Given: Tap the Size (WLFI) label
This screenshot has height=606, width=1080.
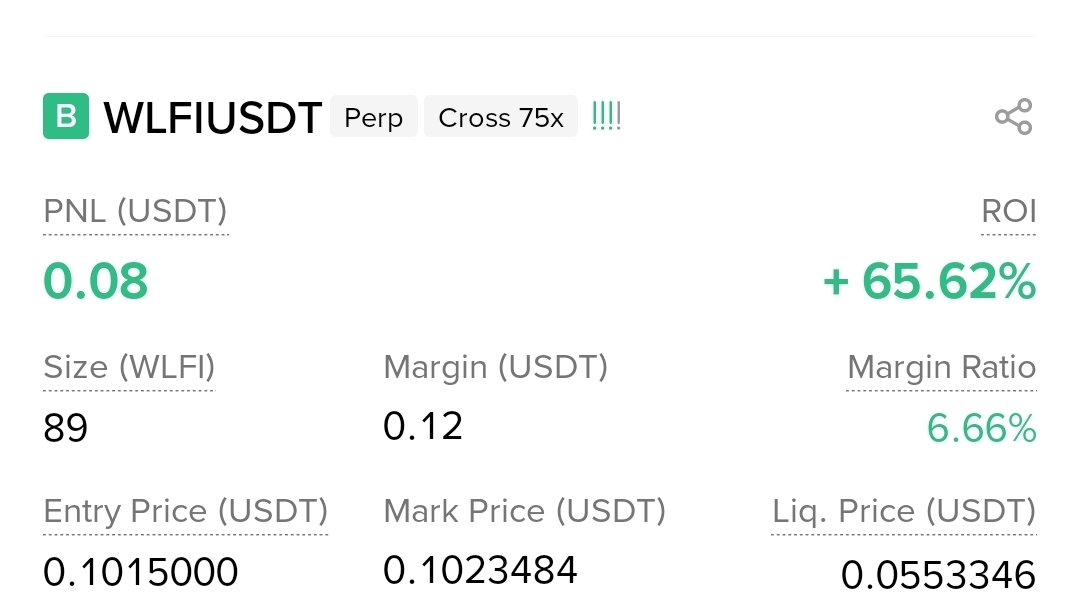Looking at the screenshot, I should pyautogui.click(x=129, y=368).
